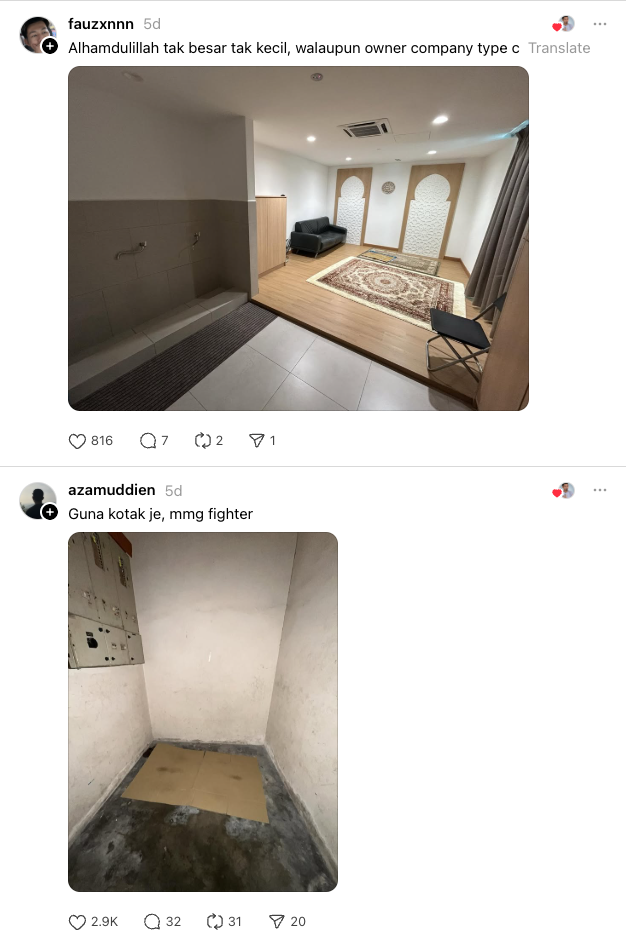Image resolution: width=626 pixels, height=940 pixels.
Task: Open overflow menu on azamuddien's post
Action: tap(599, 490)
